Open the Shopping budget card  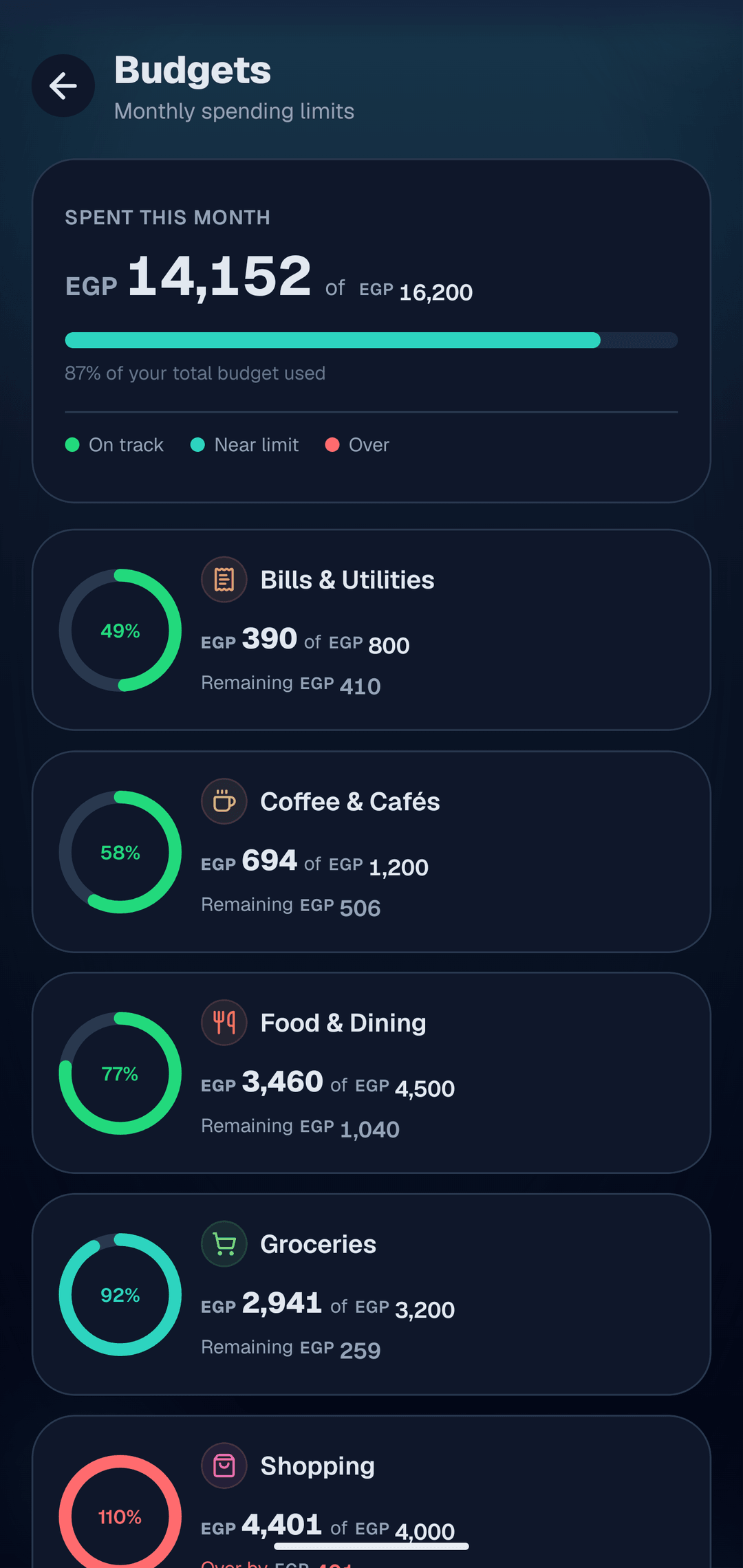coord(371,1492)
